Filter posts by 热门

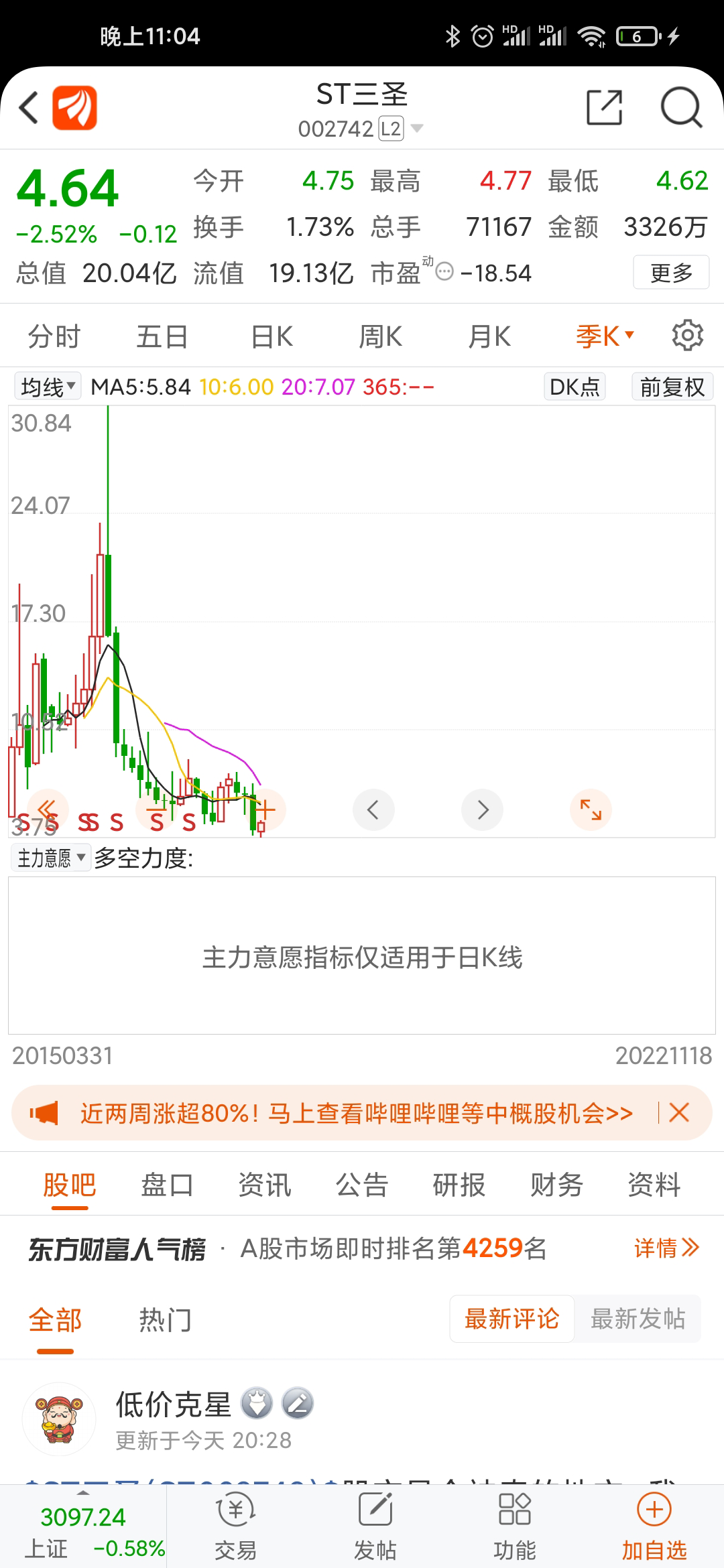point(165,1320)
